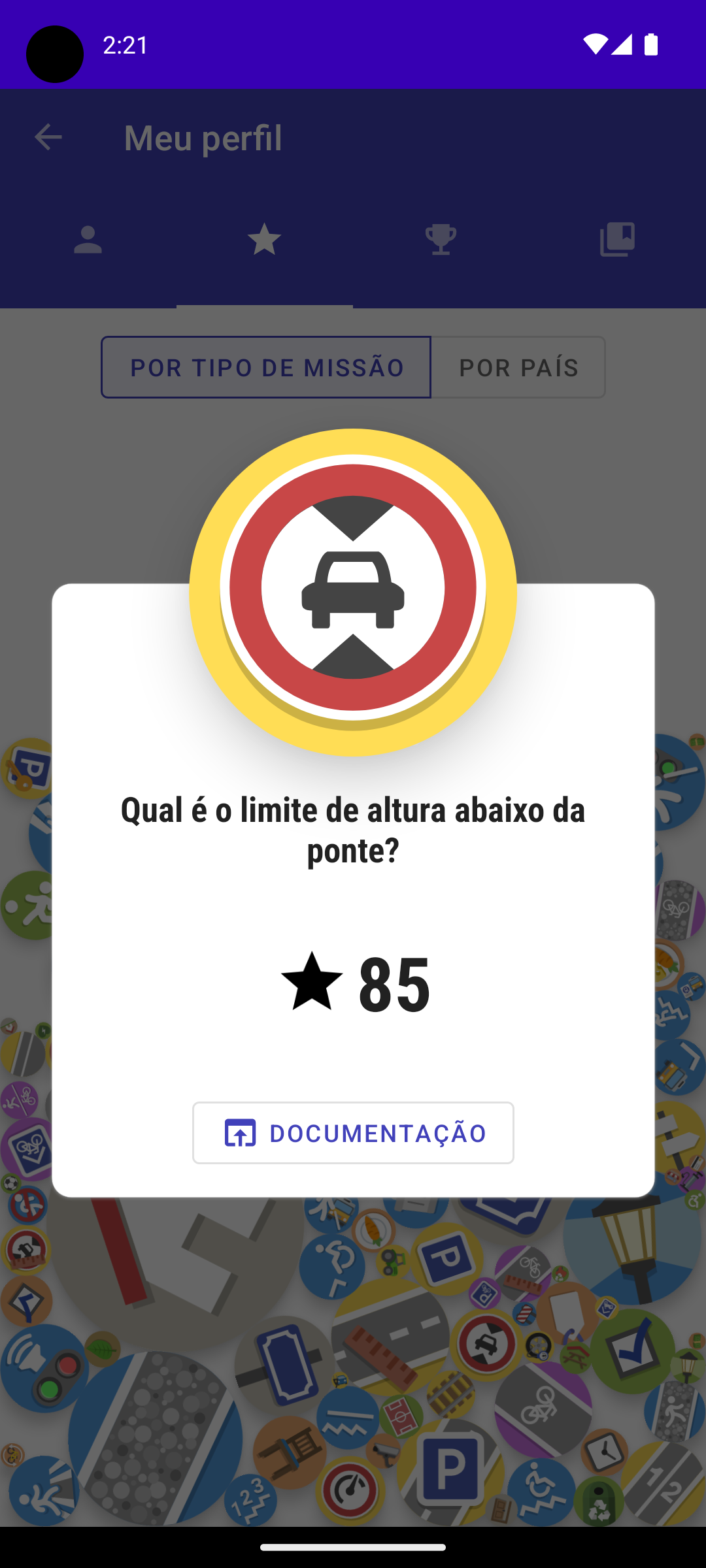Open the trophy achievements tab
706x1568 pixels.
[441, 240]
